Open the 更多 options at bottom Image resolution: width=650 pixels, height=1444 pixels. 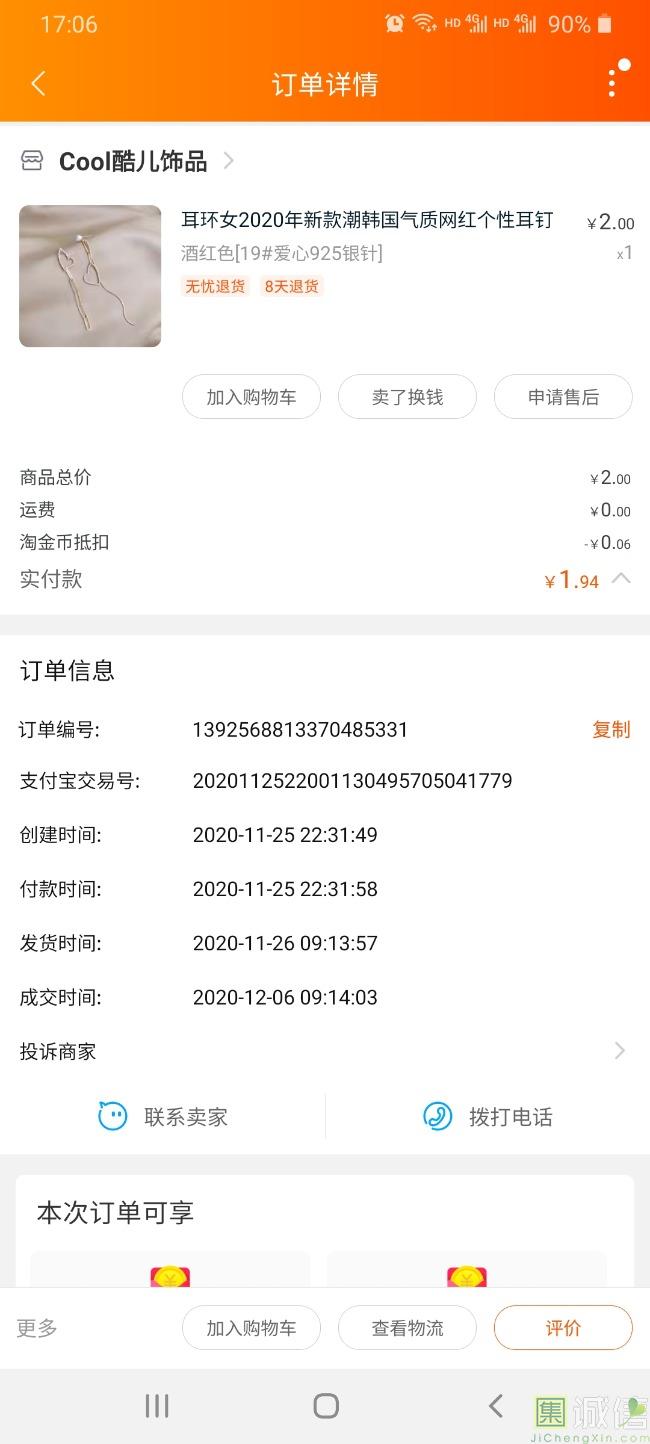click(x=37, y=1328)
